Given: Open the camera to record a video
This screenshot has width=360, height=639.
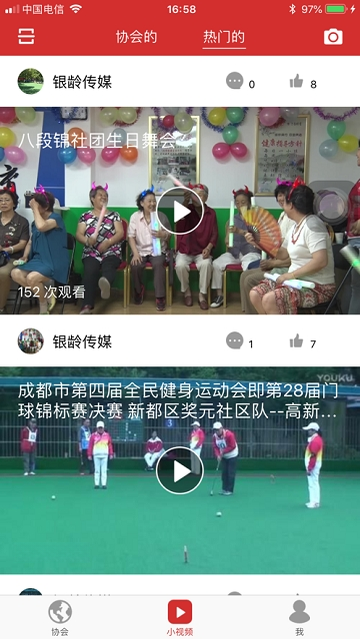Looking at the screenshot, I should [333, 37].
